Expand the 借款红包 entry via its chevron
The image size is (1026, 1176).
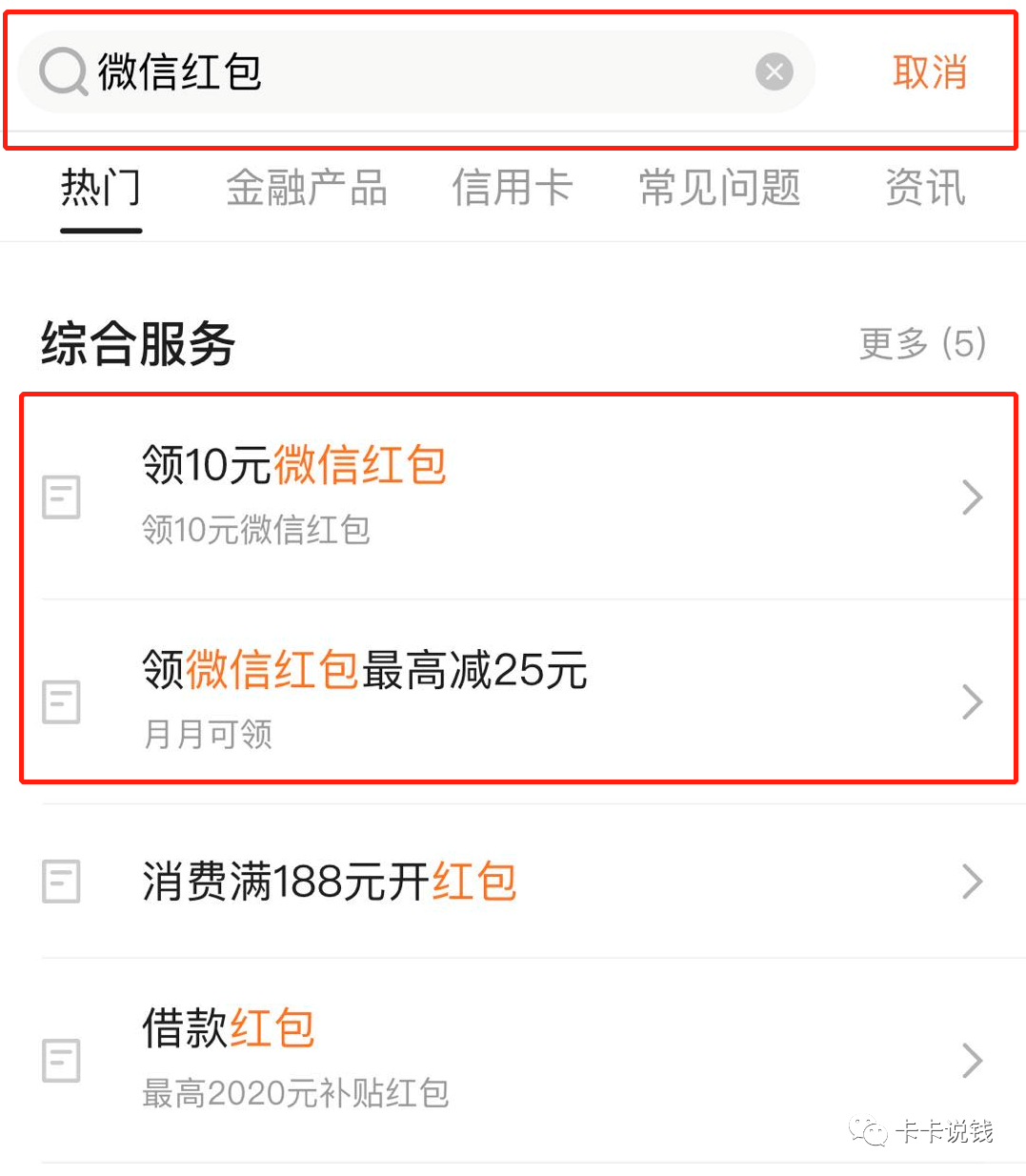(971, 1060)
